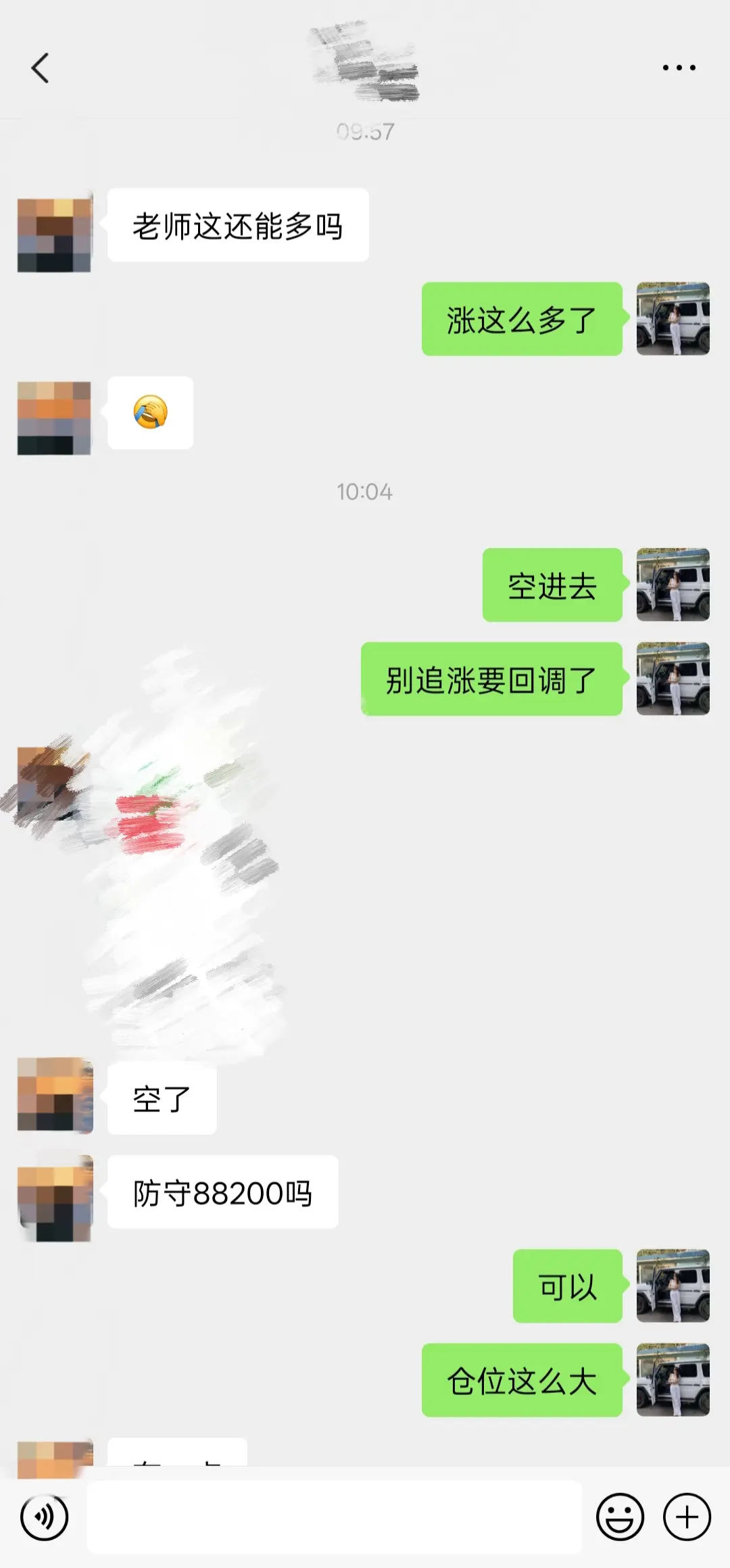The image size is (730, 1568).
Task: Select the '老师这还能多吗' message bubble
Action: click(x=238, y=228)
